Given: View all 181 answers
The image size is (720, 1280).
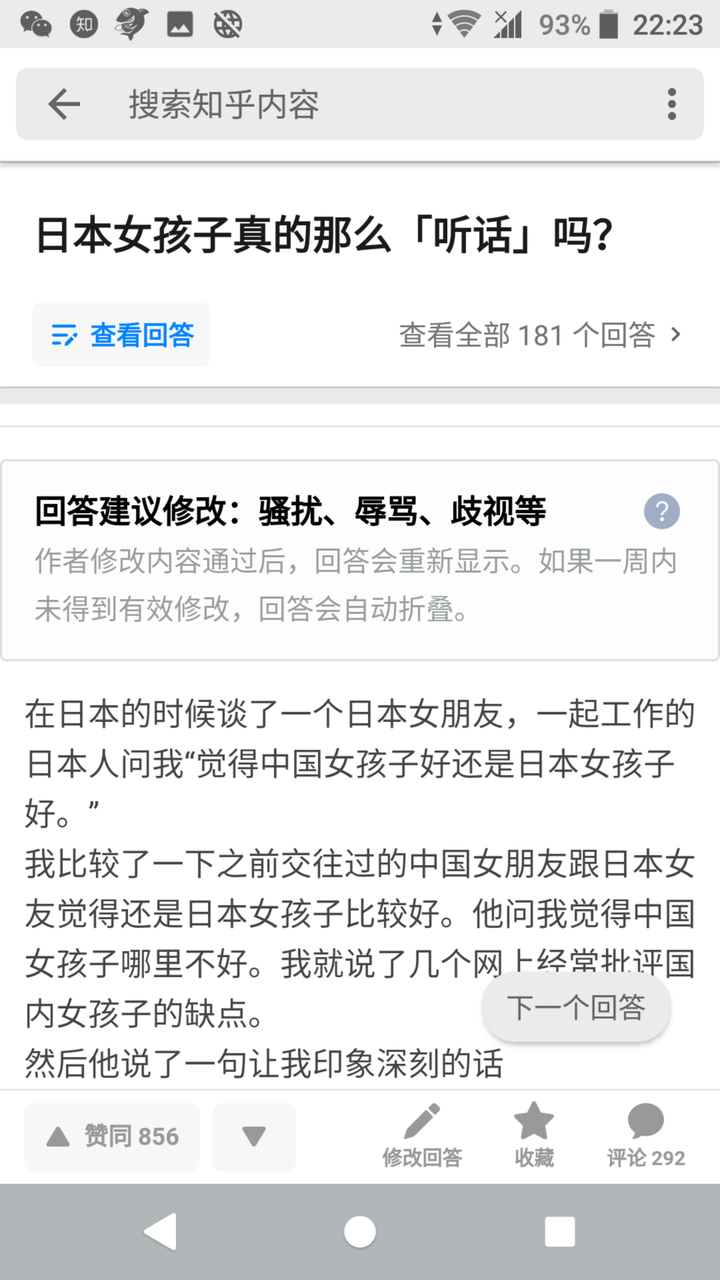Looking at the screenshot, I should 540,335.
